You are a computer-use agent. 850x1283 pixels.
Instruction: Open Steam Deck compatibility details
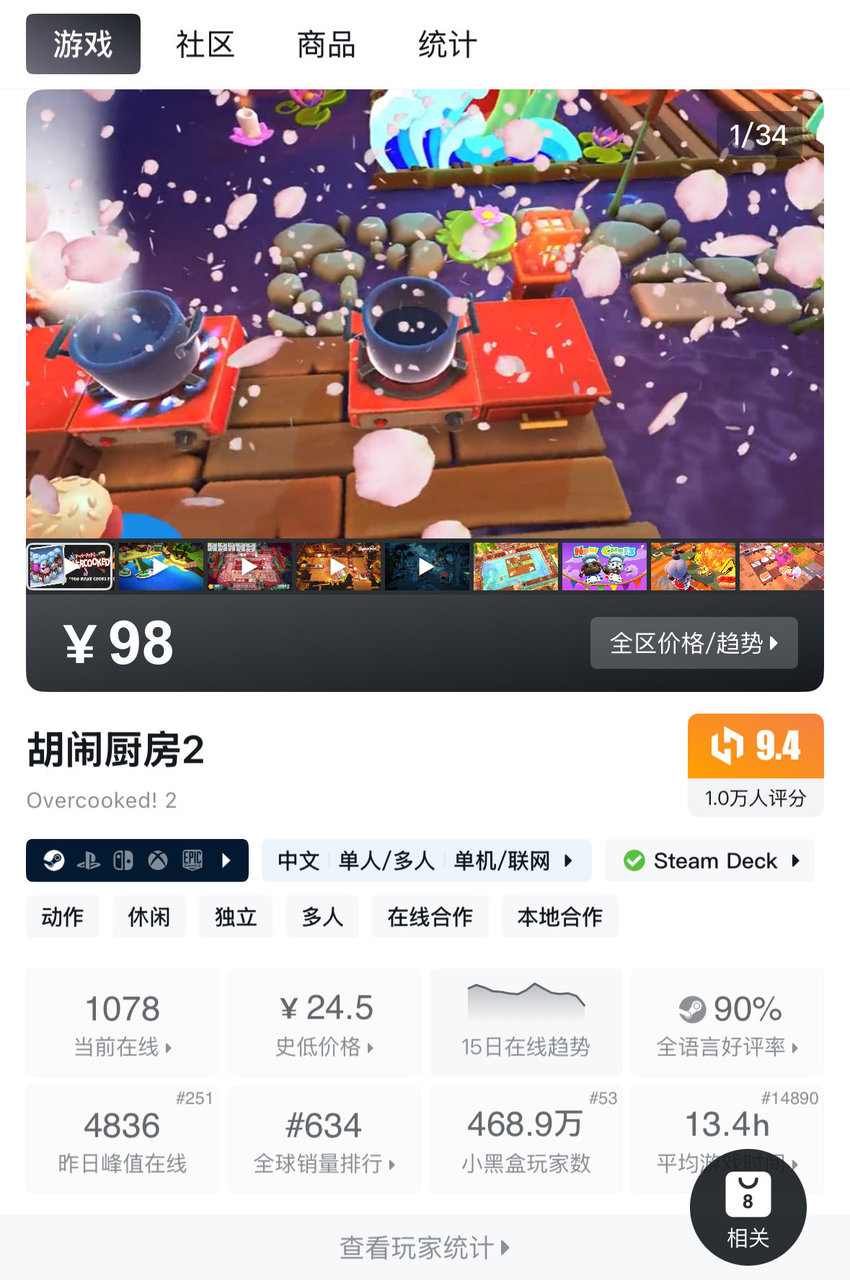pyautogui.click(x=710, y=861)
